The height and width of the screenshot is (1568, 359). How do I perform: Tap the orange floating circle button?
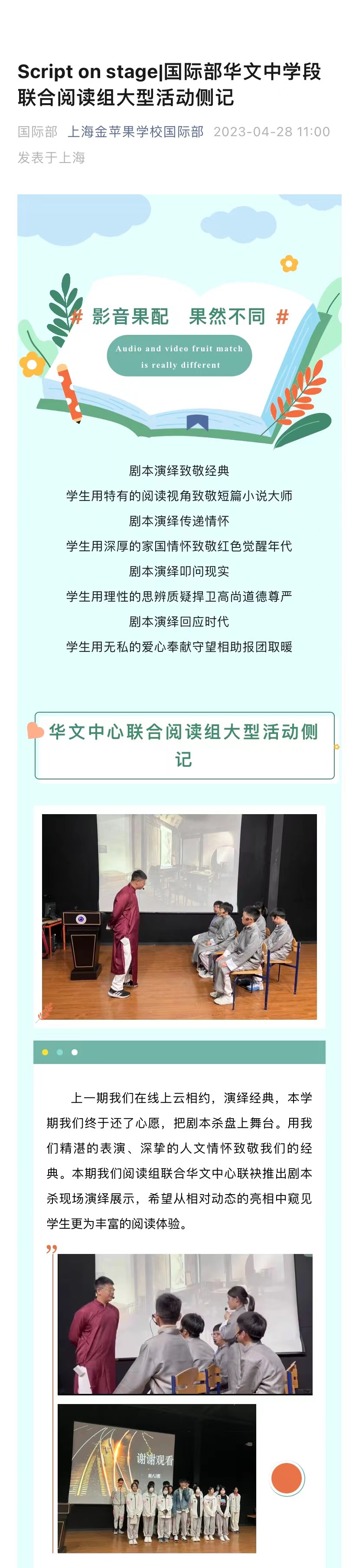[286, 1478]
